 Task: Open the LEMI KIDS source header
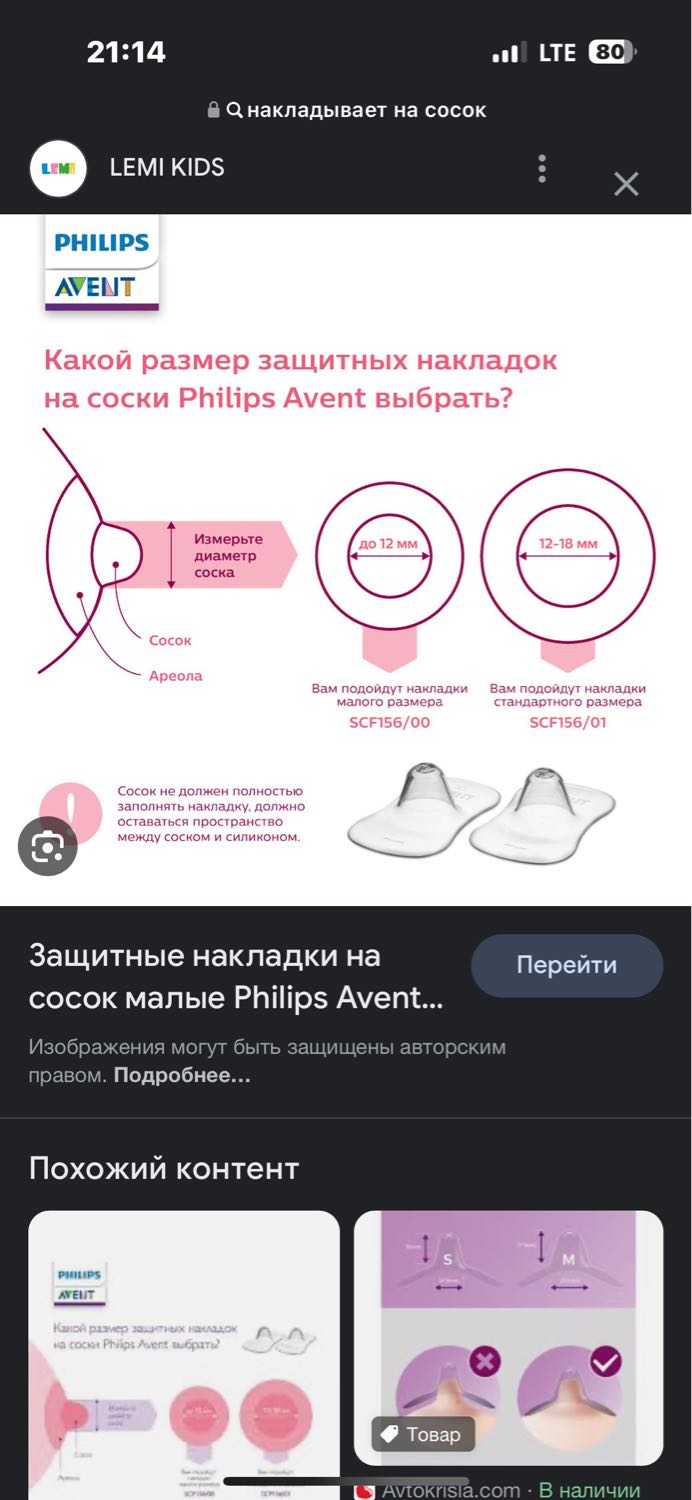point(128,168)
